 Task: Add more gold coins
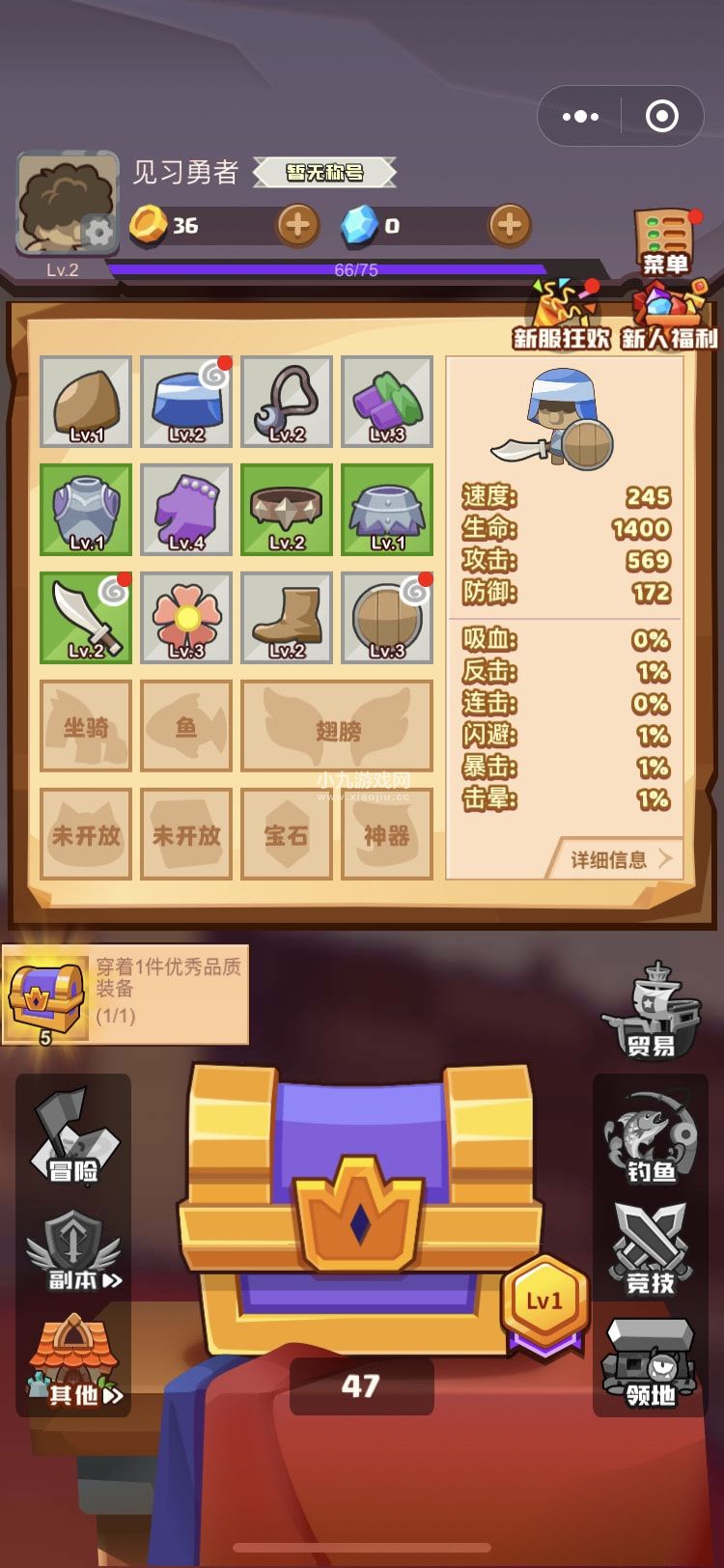[298, 225]
